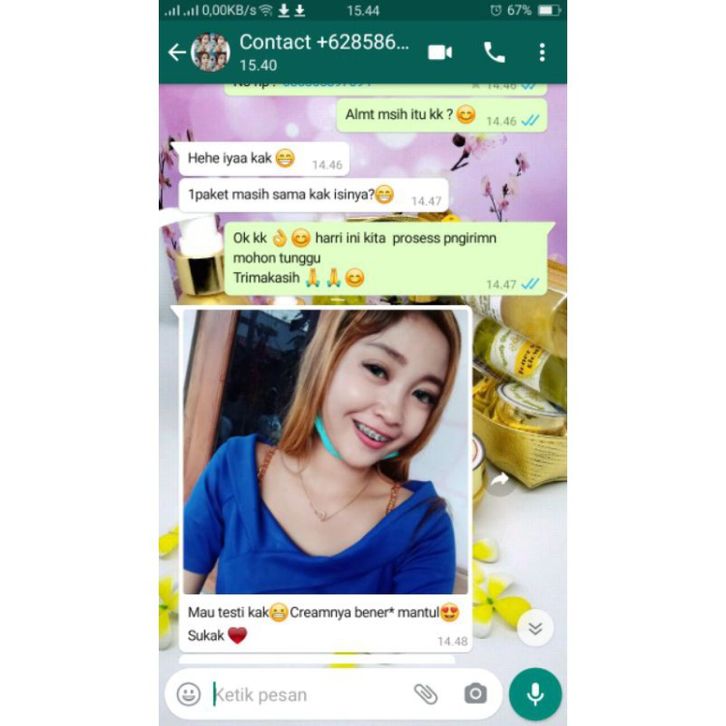Go back to the chat list
Viewport: 726px width, 726px height.
tap(177, 52)
